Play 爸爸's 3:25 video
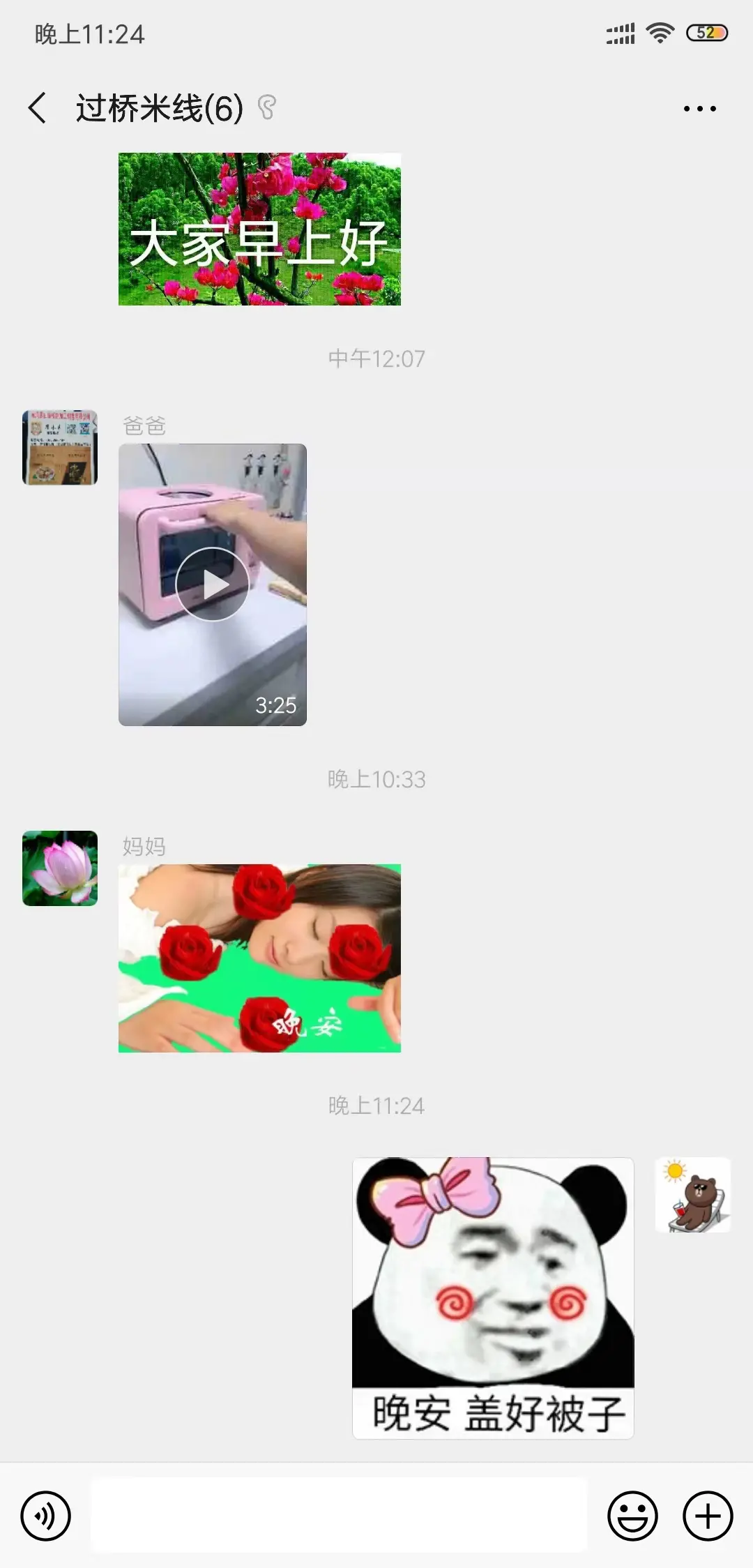The width and height of the screenshot is (753, 1568). pyautogui.click(x=213, y=585)
